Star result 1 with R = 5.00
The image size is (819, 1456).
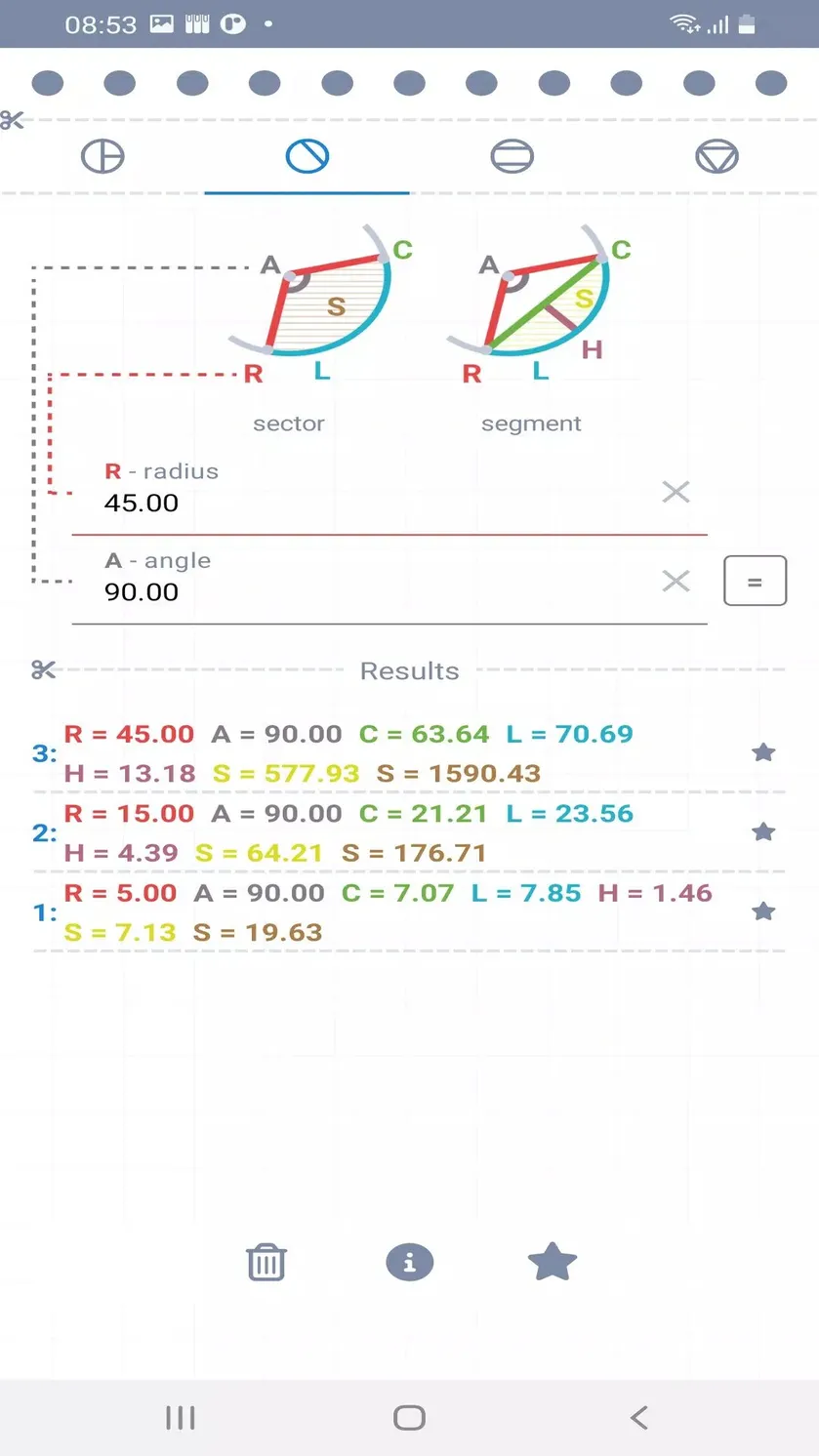coord(763,911)
